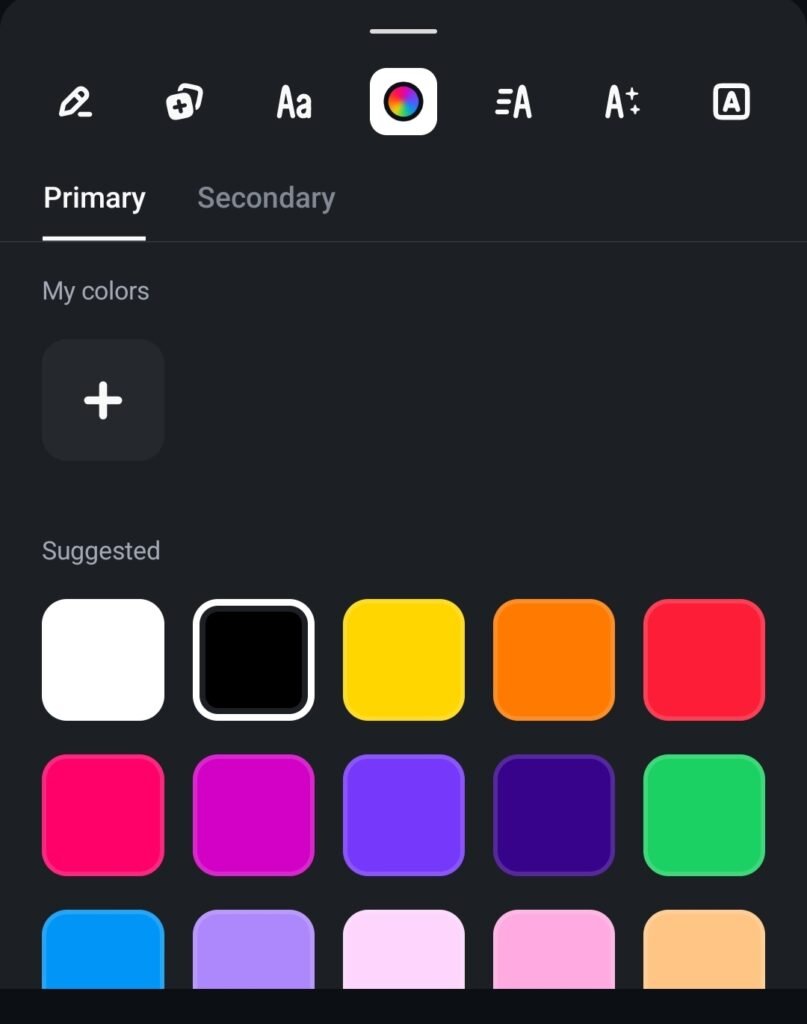
Task: Open the text effects sparkle tool
Action: [x=622, y=102]
